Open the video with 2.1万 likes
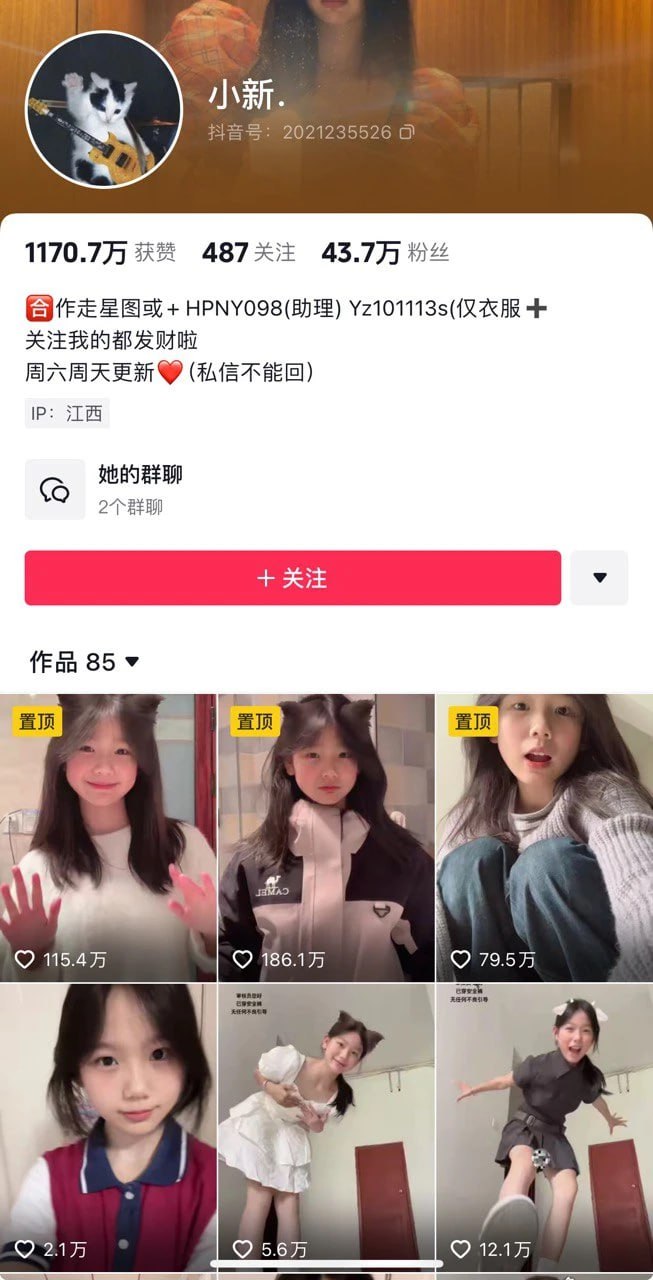The width and height of the screenshot is (653, 1280). pyautogui.click(x=108, y=1125)
